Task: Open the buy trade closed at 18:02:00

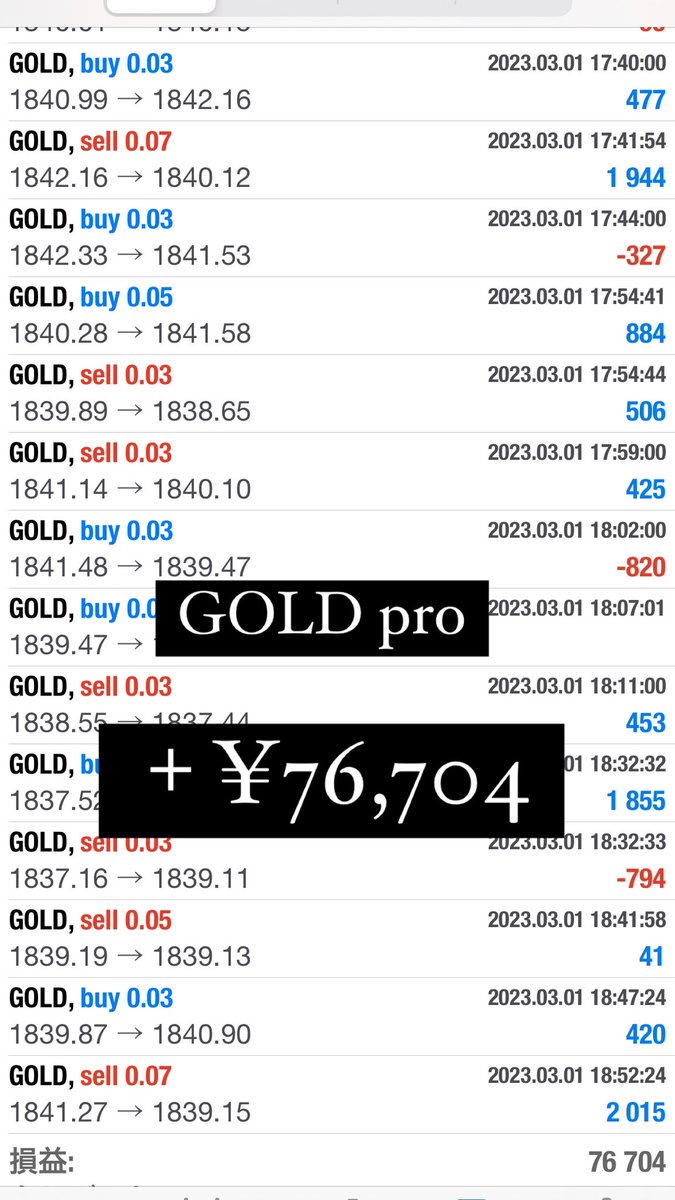Action: [x=337, y=550]
